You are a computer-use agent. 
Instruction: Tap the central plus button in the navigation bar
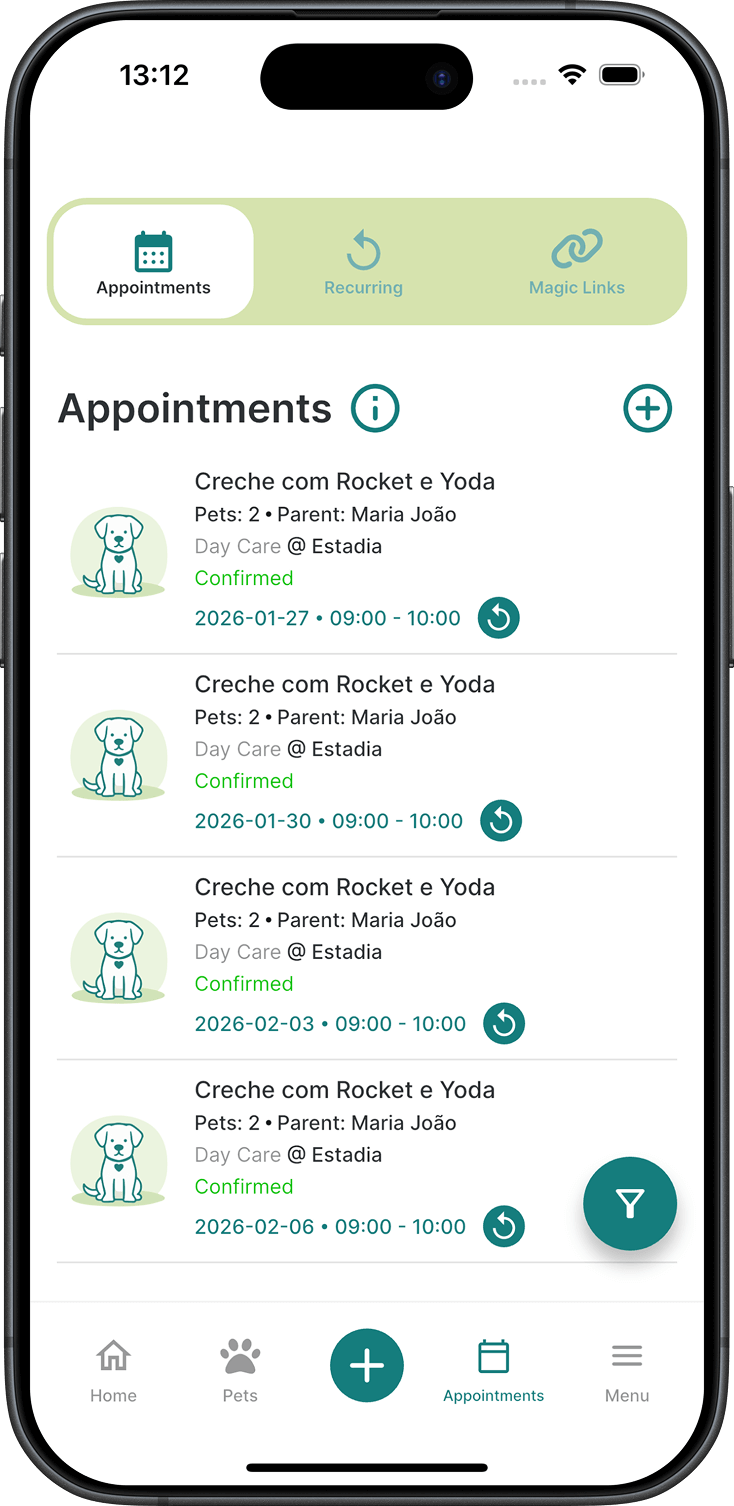pyautogui.click(x=366, y=1364)
